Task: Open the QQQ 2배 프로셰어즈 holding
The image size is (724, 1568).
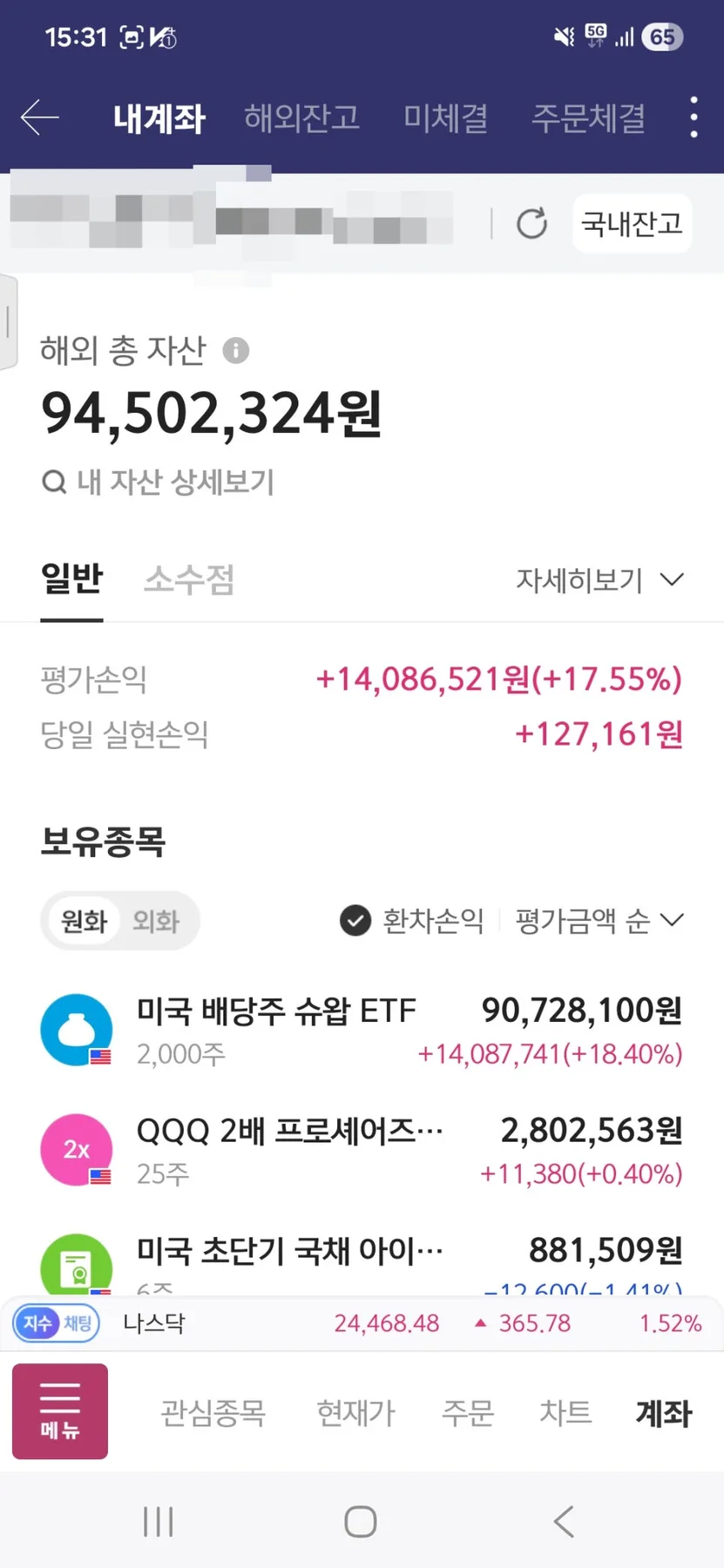Action: (362, 1151)
